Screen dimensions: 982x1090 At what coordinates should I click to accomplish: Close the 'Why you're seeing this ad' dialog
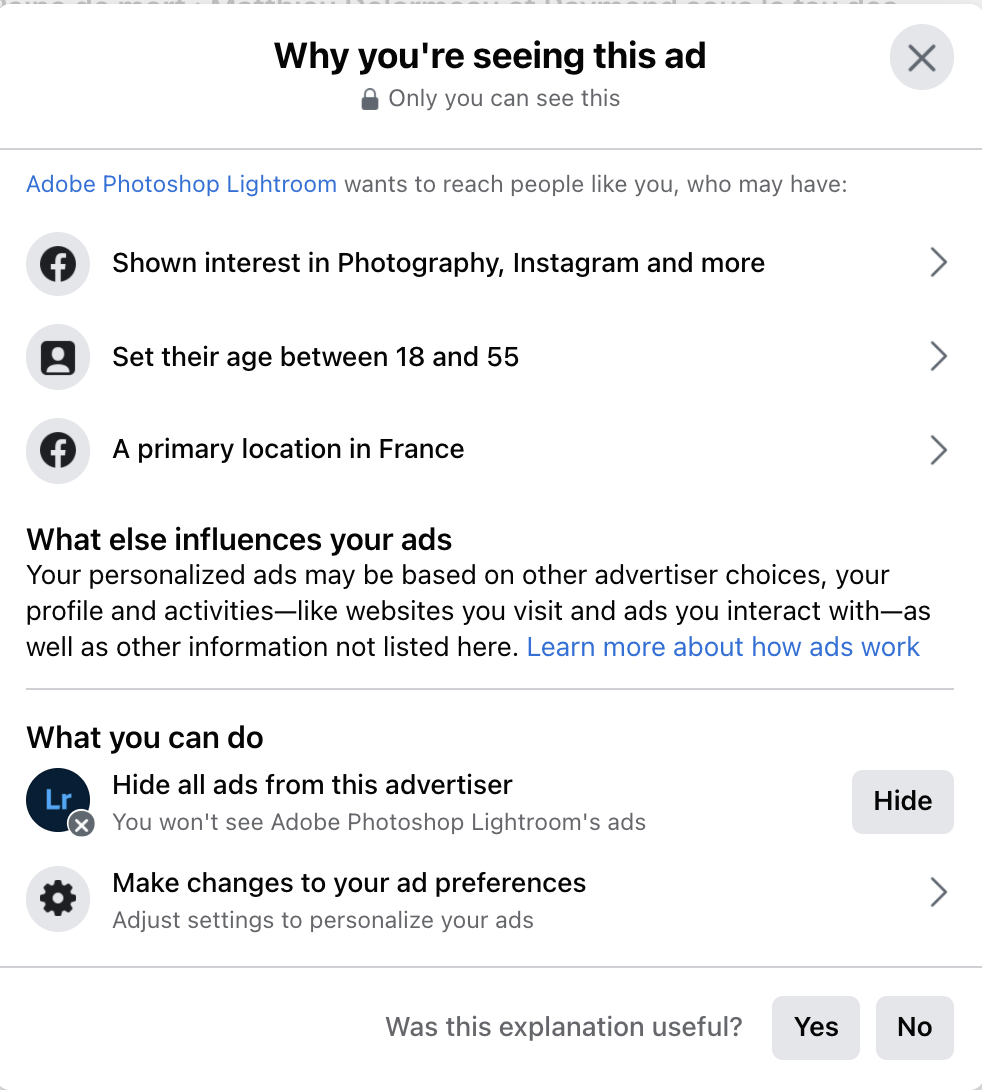pyautogui.click(x=921, y=58)
